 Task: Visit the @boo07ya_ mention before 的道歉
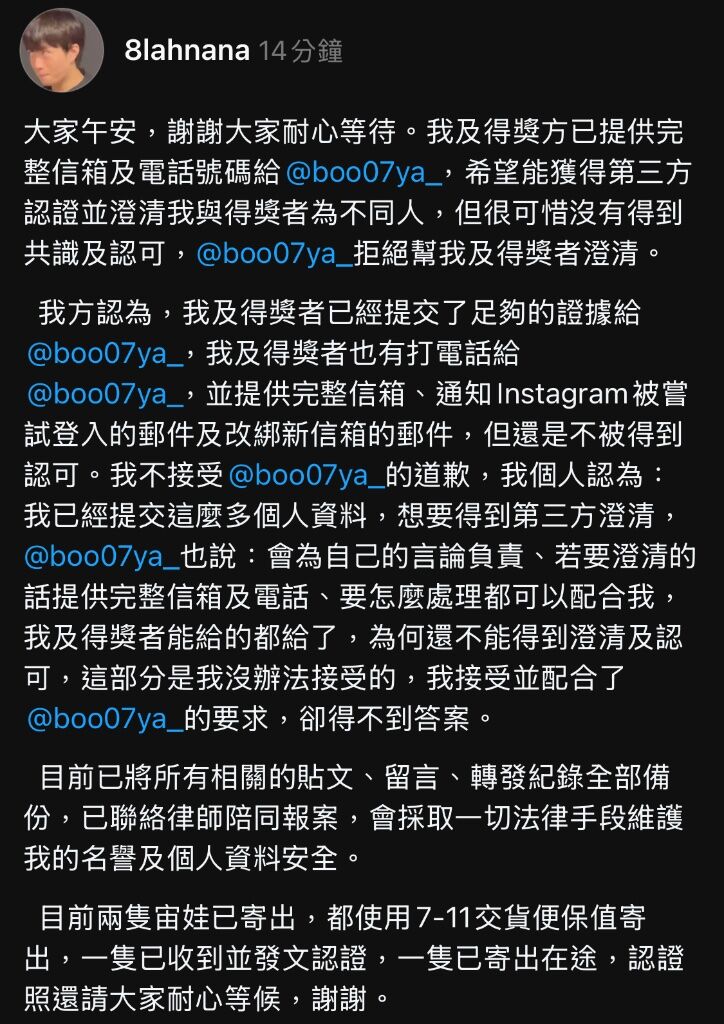[x=307, y=475]
